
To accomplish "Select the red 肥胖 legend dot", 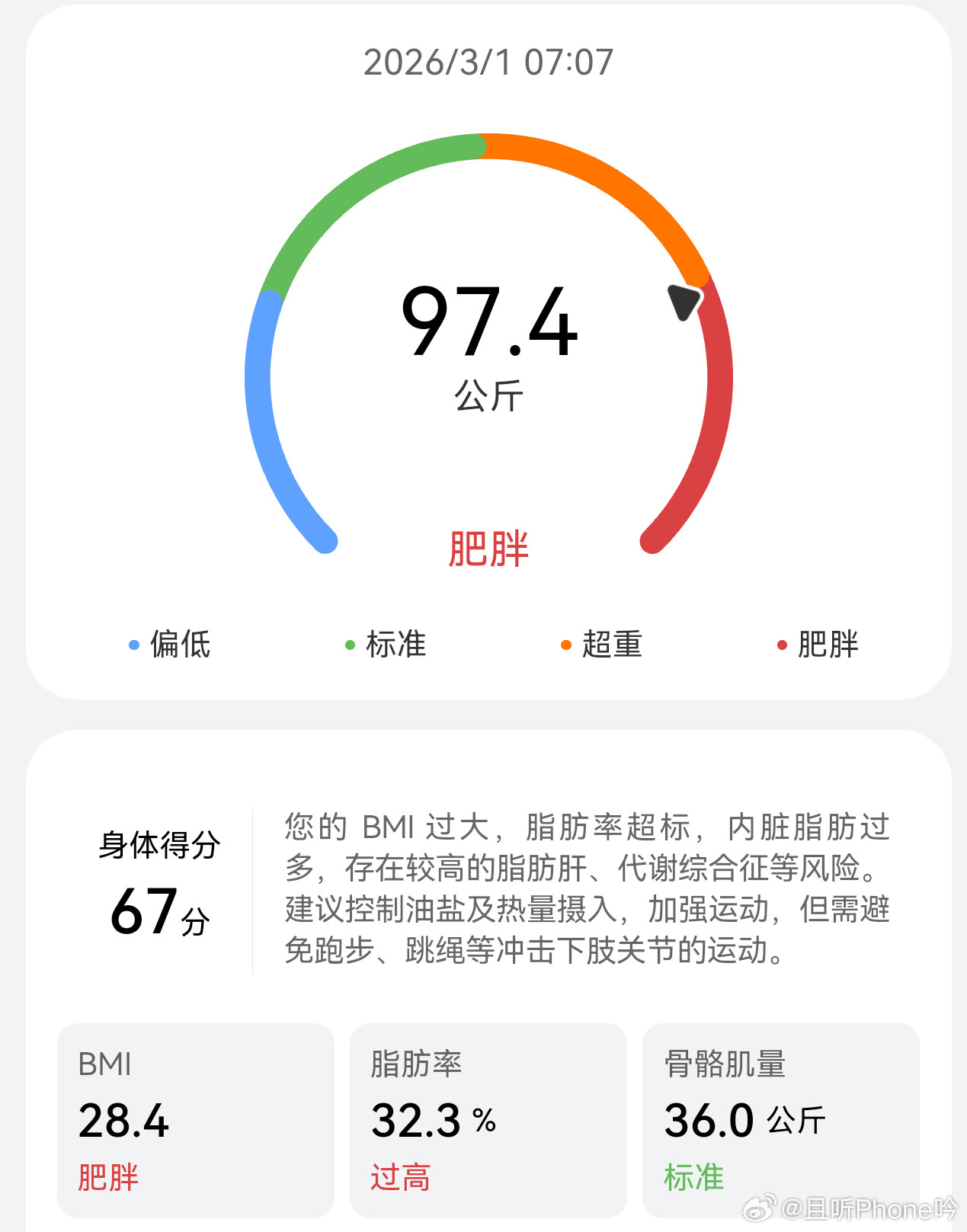I will coord(780,645).
